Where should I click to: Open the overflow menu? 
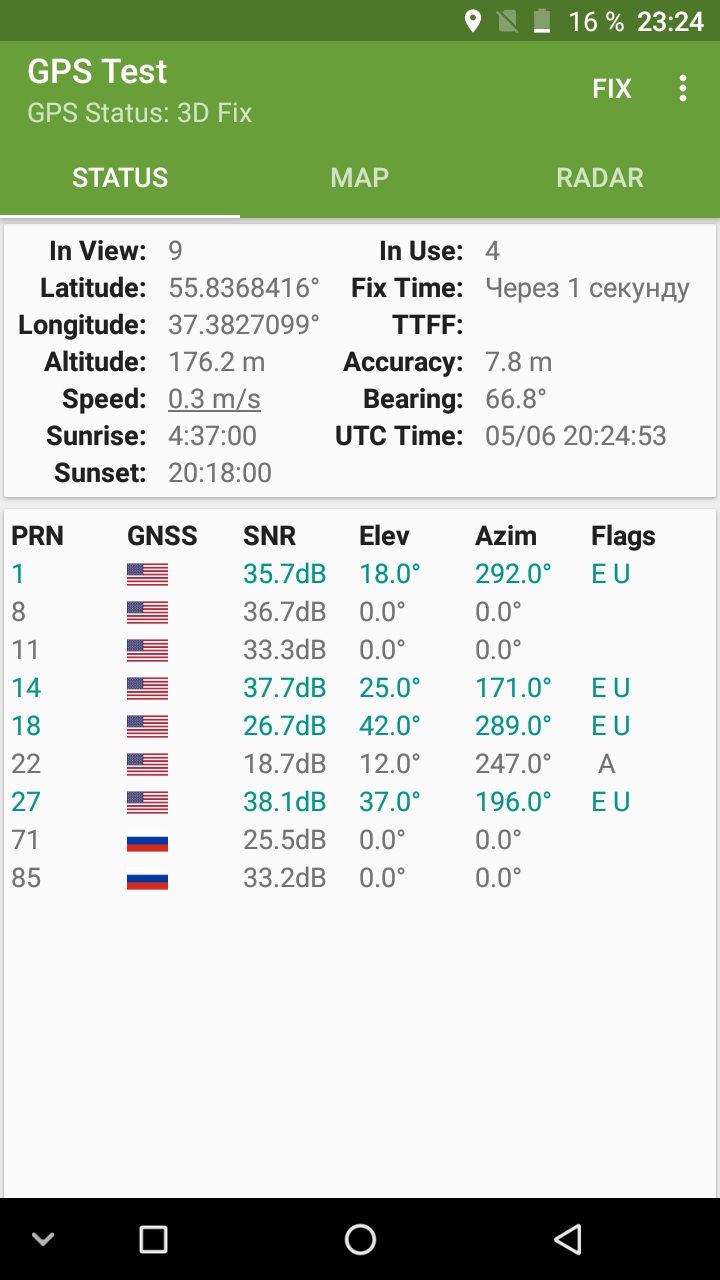683,89
